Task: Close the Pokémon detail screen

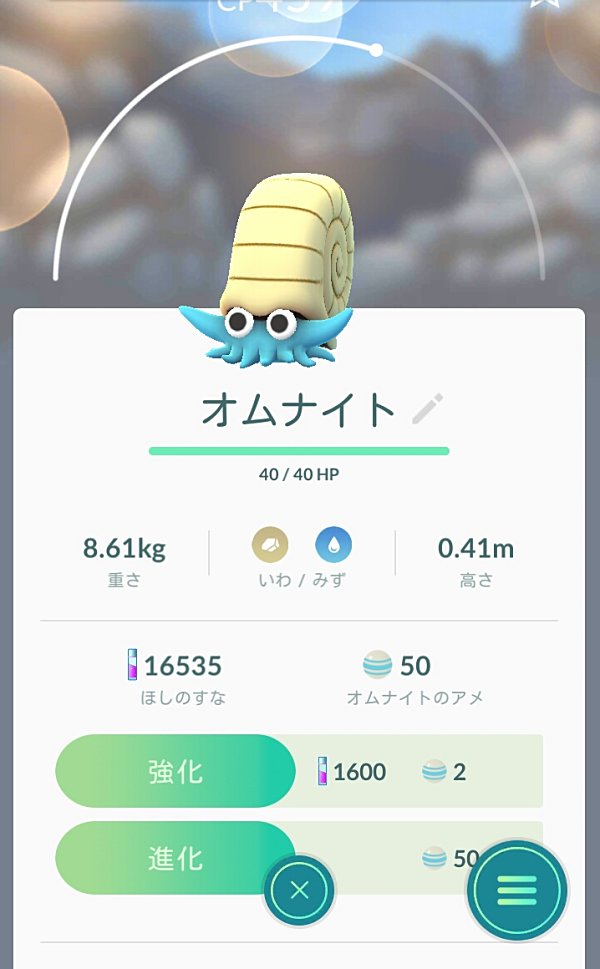Action: click(x=300, y=890)
